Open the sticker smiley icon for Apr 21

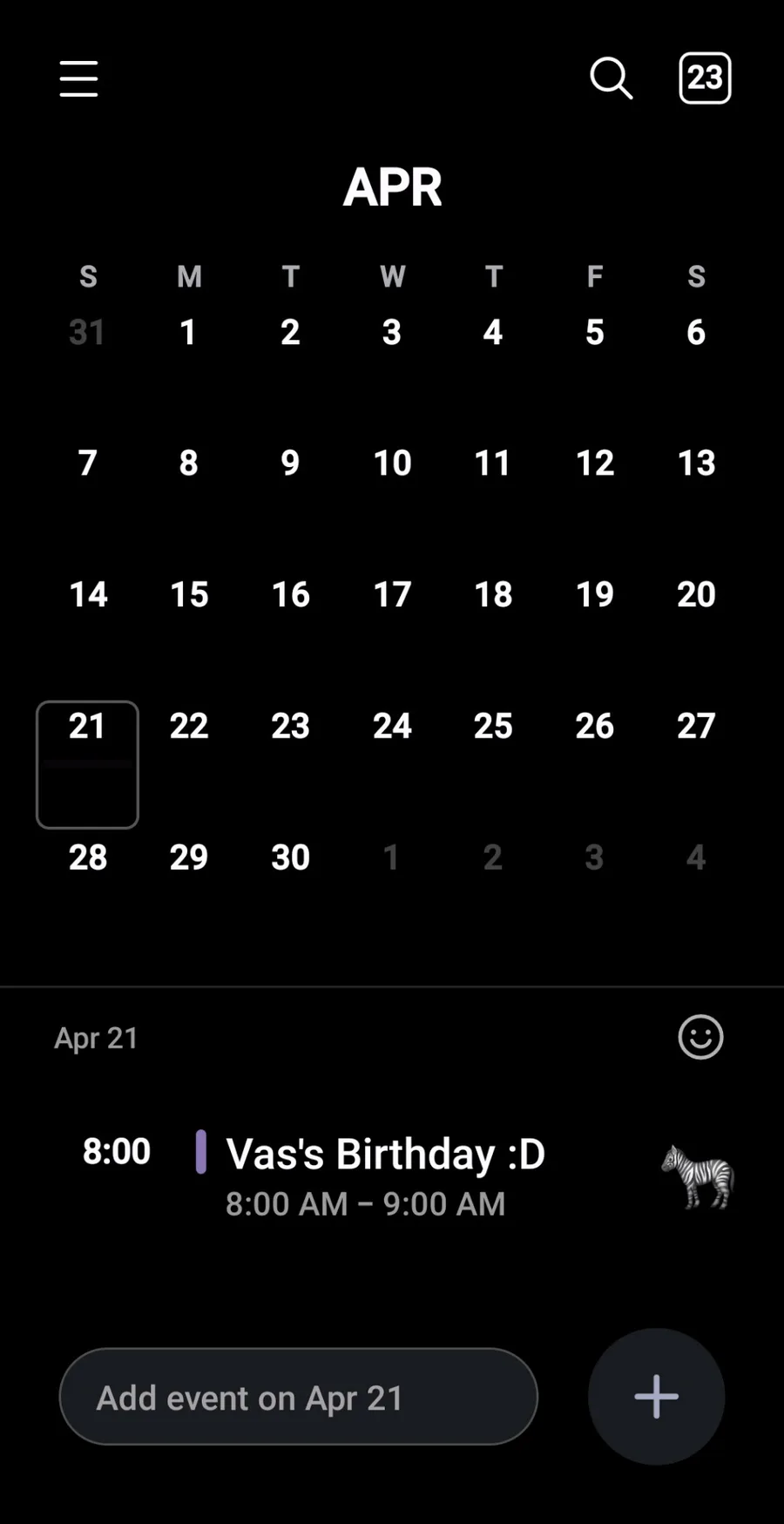(x=700, y=1037)
